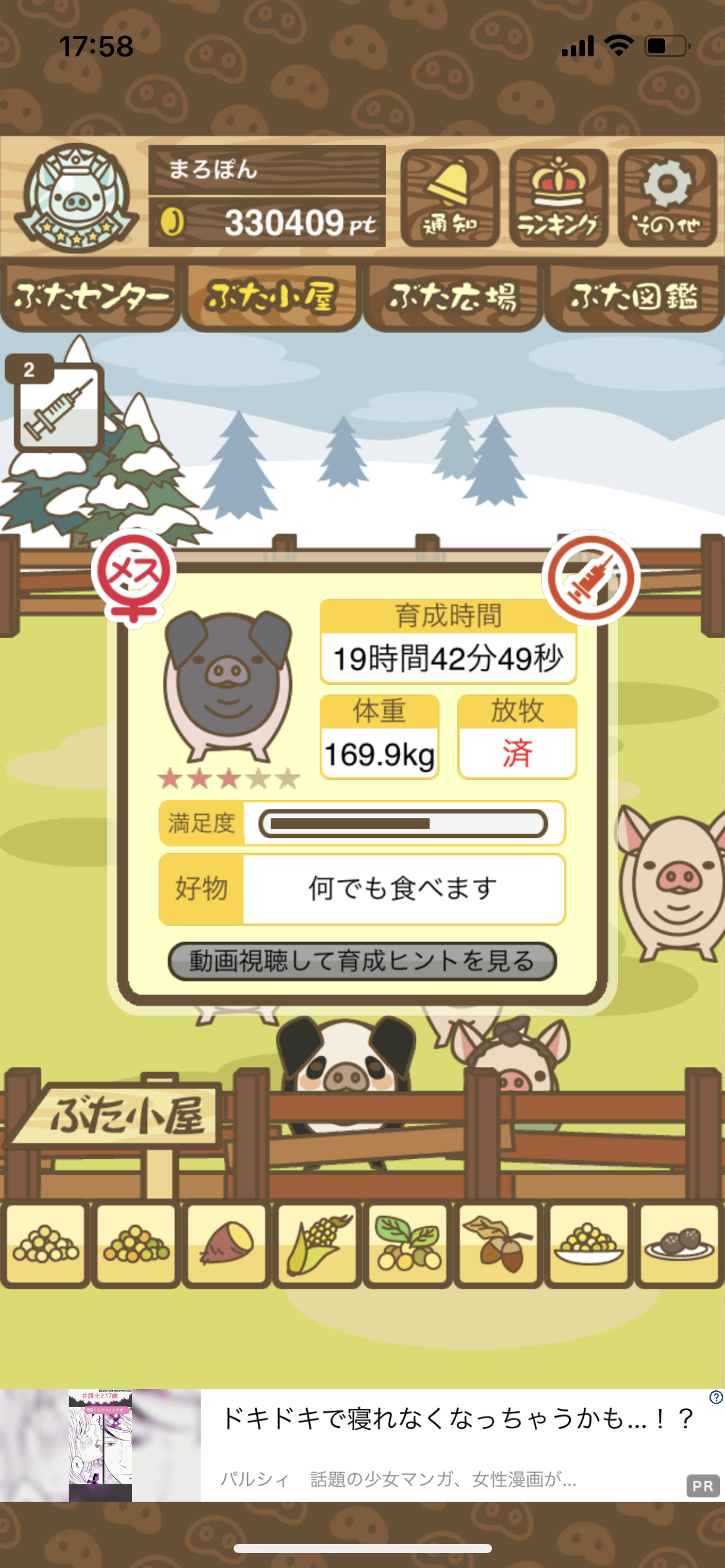Switch to the ぶた広場 tab
Viewport: 725px width, 1568px height.
pyautogui.click(x=453, y=297)
